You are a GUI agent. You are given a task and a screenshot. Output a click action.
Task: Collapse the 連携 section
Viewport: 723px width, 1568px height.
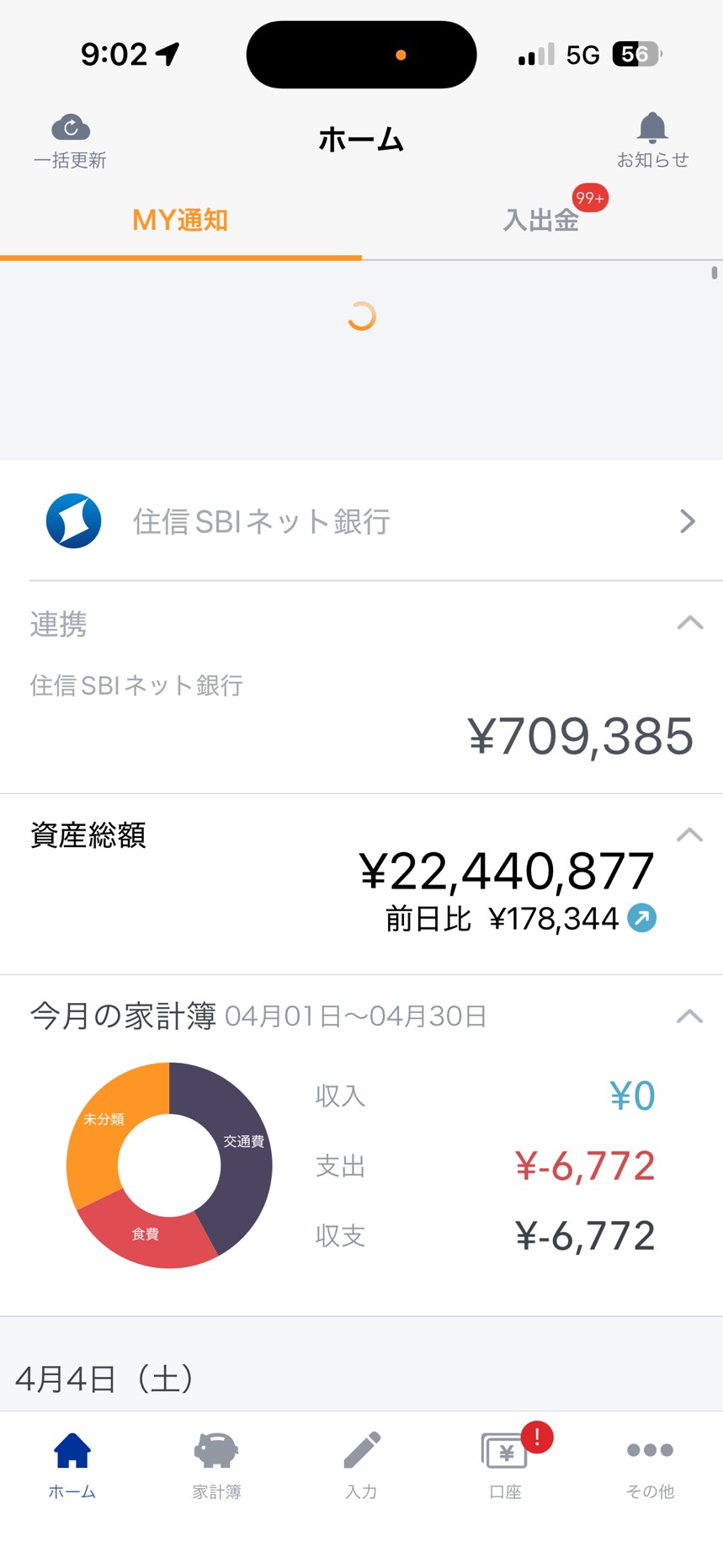point(690,623)
